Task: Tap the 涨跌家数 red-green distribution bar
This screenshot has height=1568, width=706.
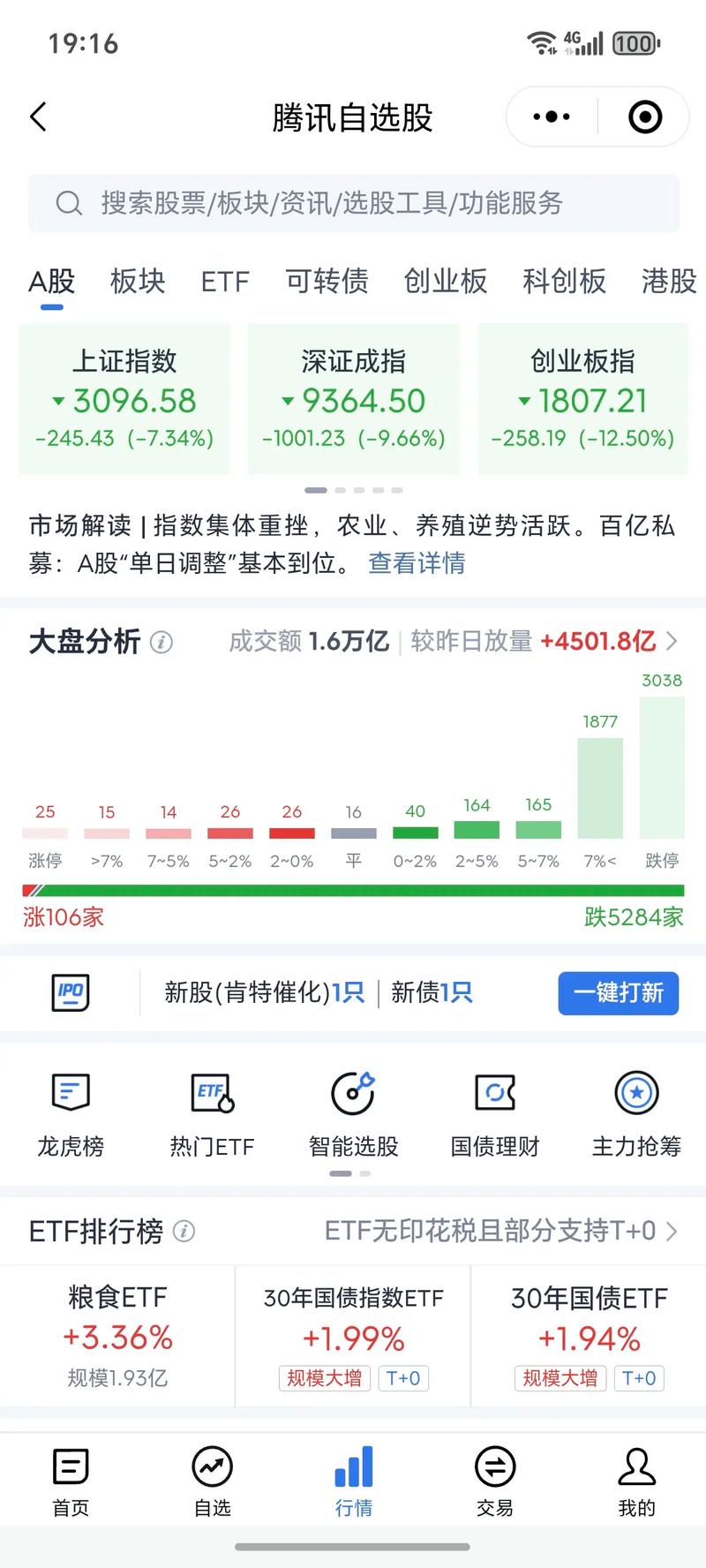Action: 353,886
